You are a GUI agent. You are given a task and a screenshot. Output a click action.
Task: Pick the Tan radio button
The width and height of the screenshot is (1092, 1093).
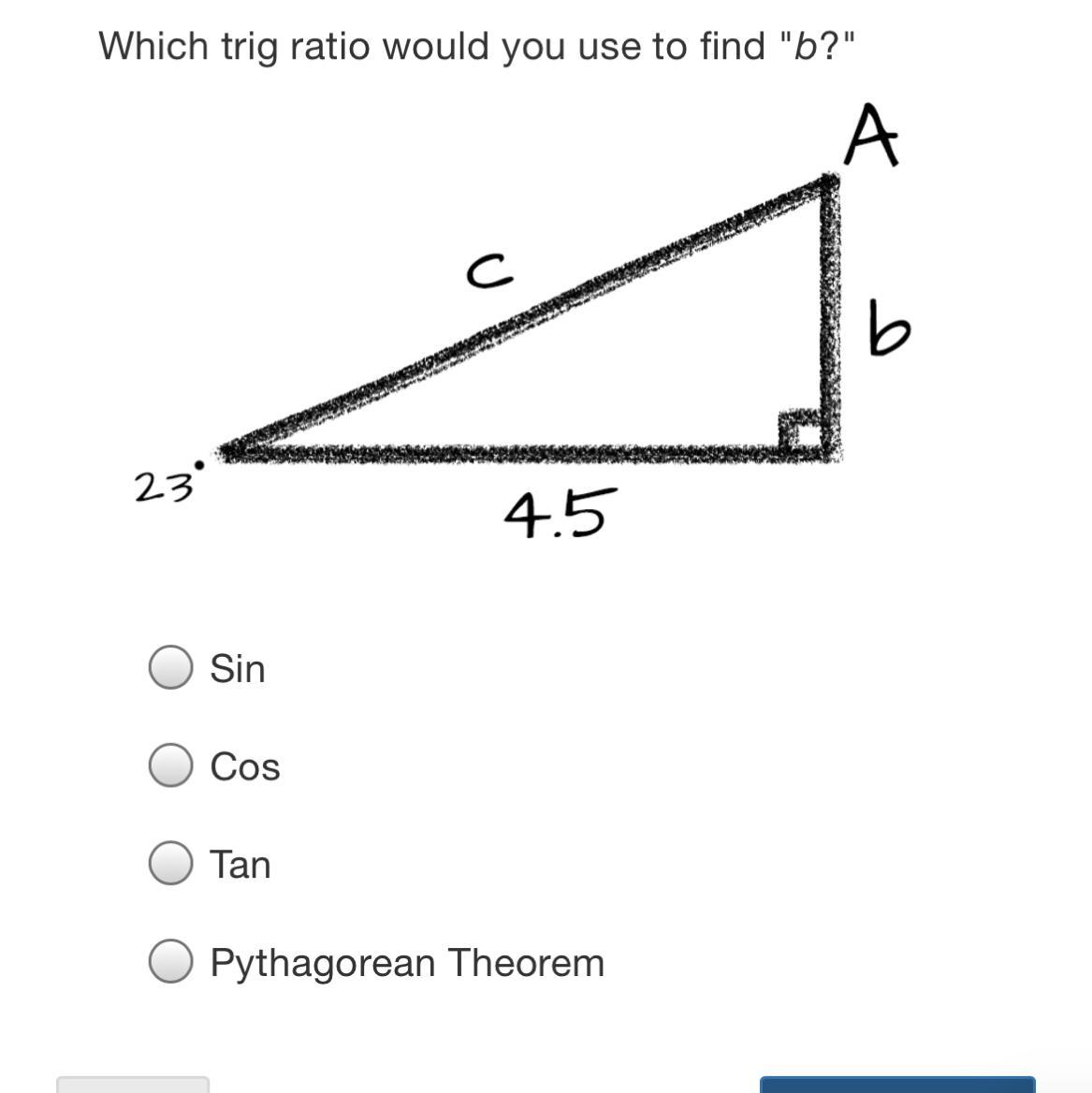click(x=170, y=864)
